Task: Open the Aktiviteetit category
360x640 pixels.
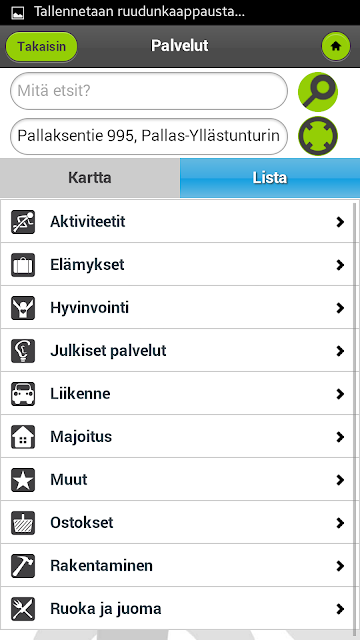Action: (x=177, y=221)
